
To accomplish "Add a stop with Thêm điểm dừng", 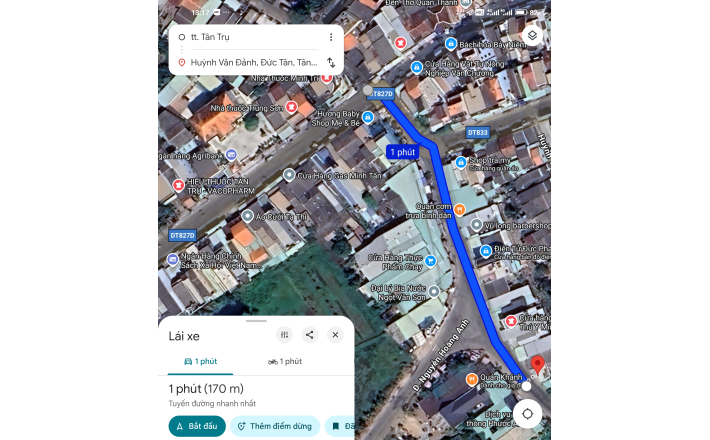I will 274,426.
